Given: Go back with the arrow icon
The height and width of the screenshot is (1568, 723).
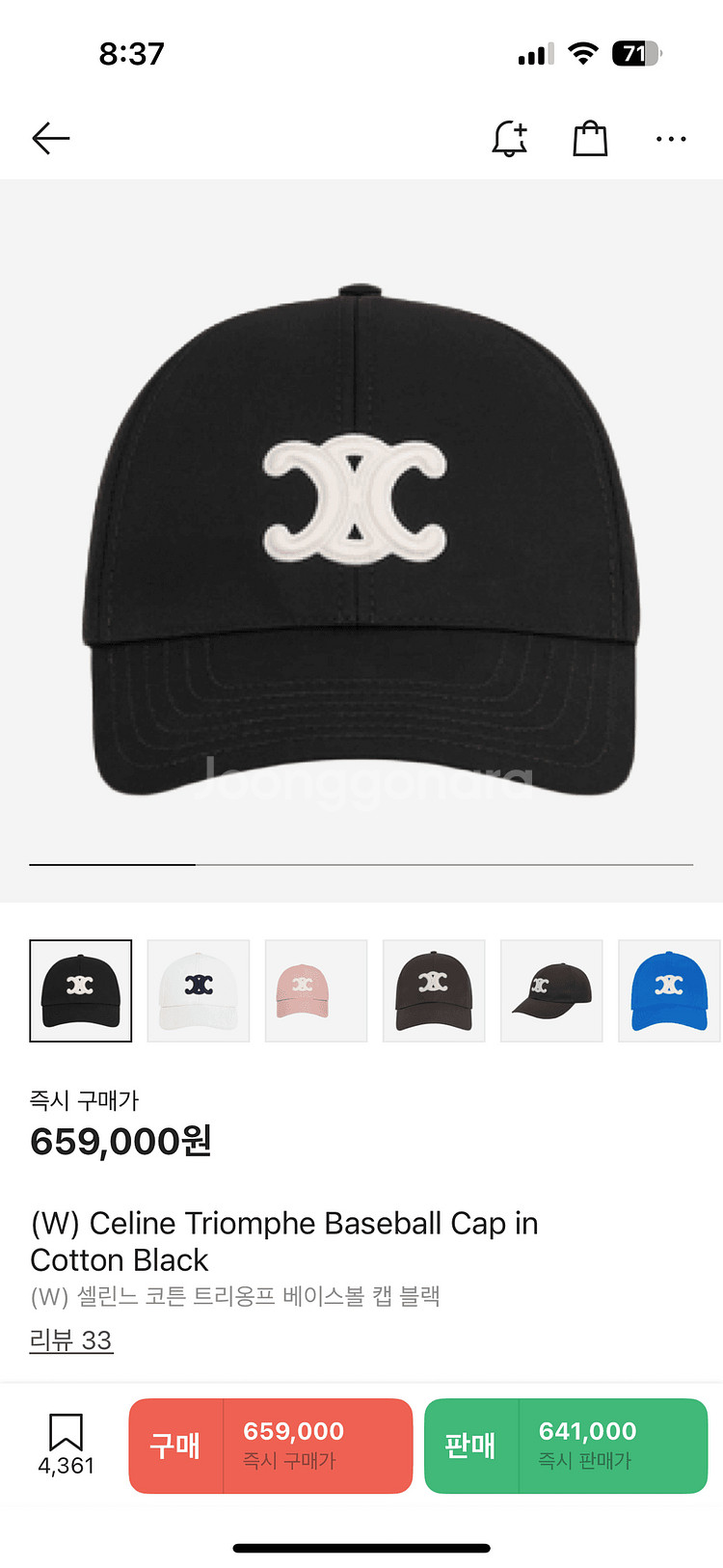Looking at the screenshot, I should 51,139.
